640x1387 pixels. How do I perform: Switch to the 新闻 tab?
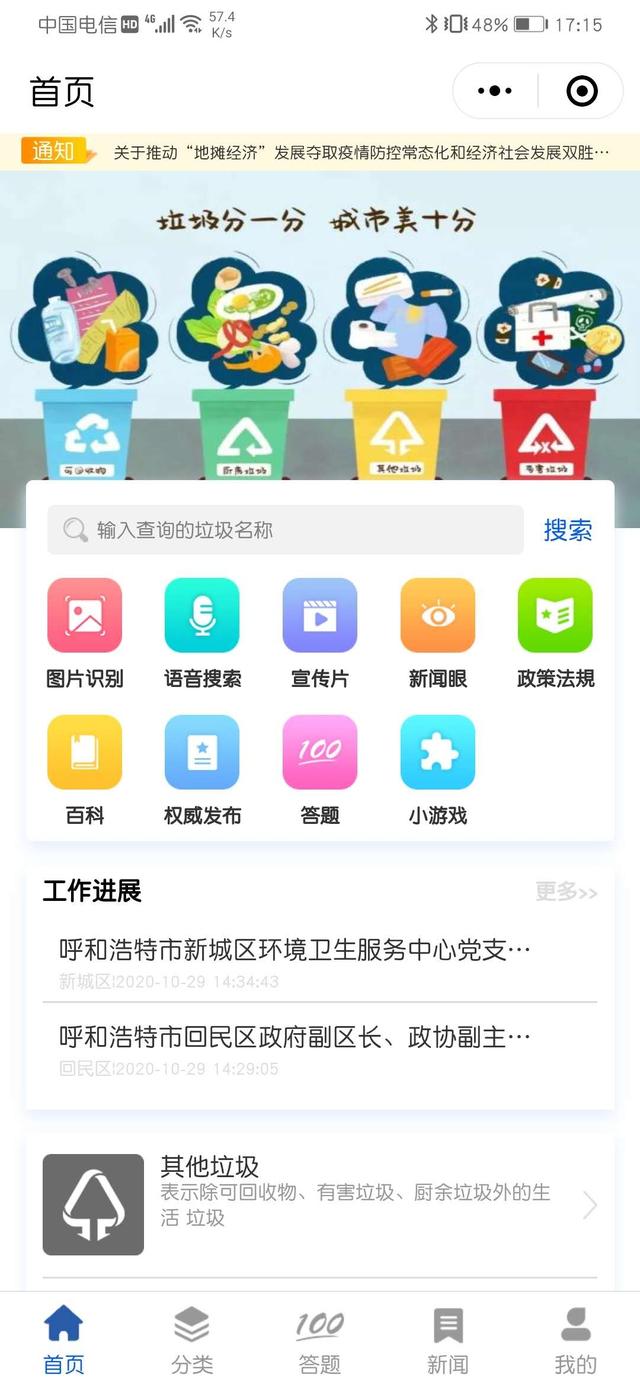pyautogui.click(x=448, y=1340)
